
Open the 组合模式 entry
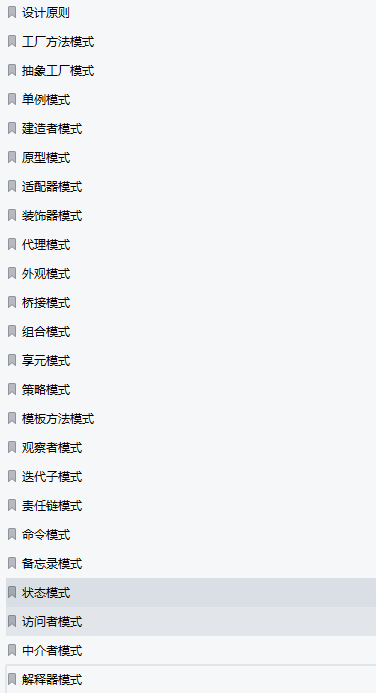coord(191,332)
